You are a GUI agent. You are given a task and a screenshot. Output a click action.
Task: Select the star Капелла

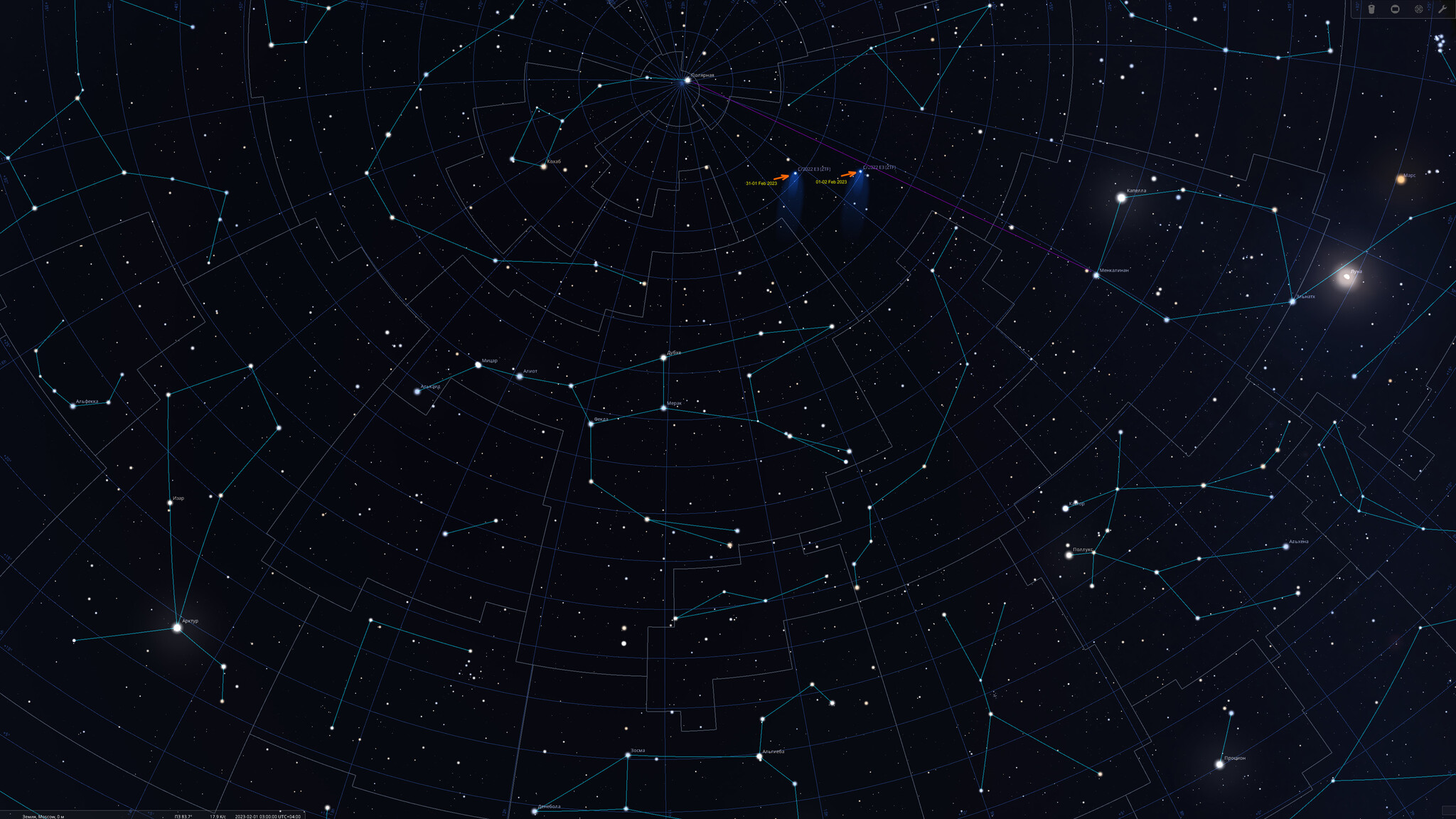(x=1121, y=198)
